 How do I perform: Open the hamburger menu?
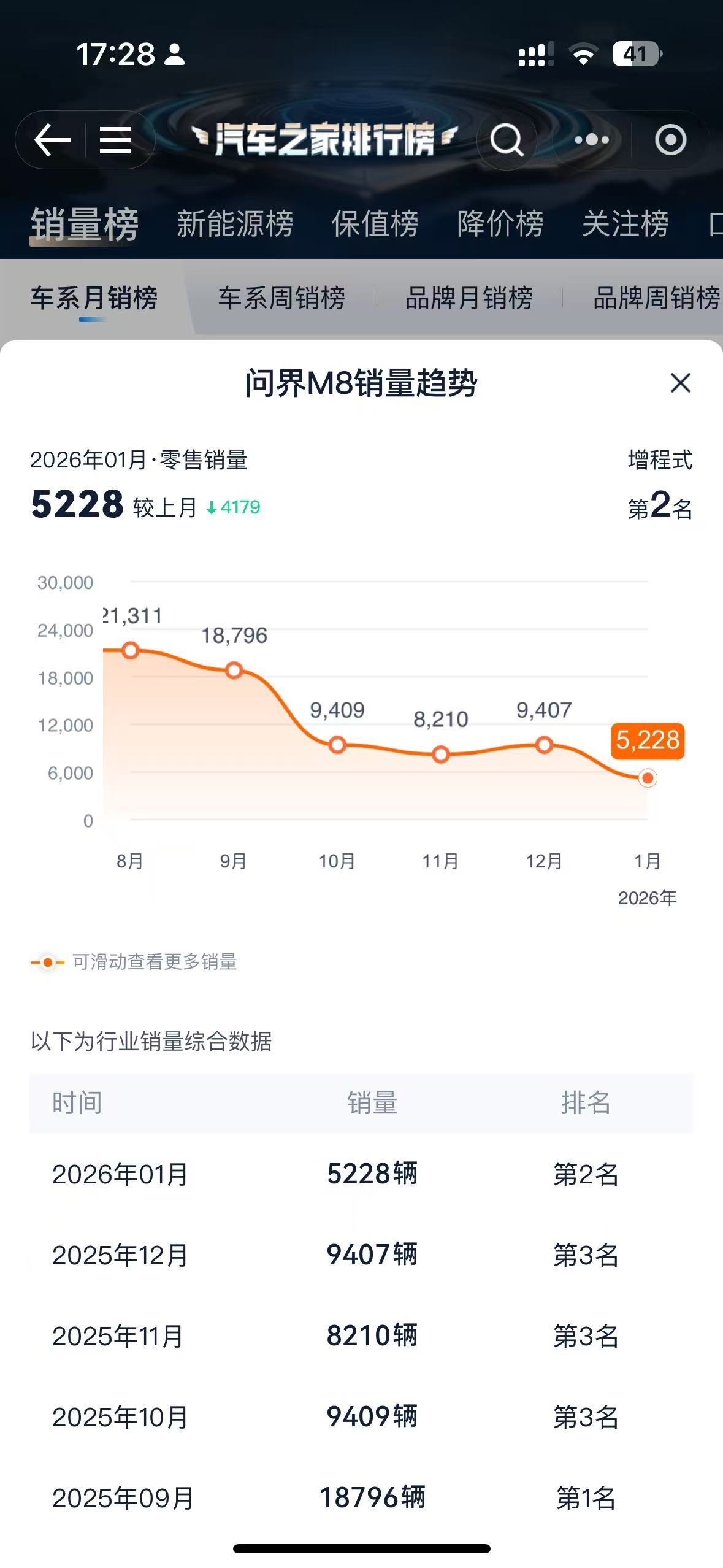click(x=116, y=140)
